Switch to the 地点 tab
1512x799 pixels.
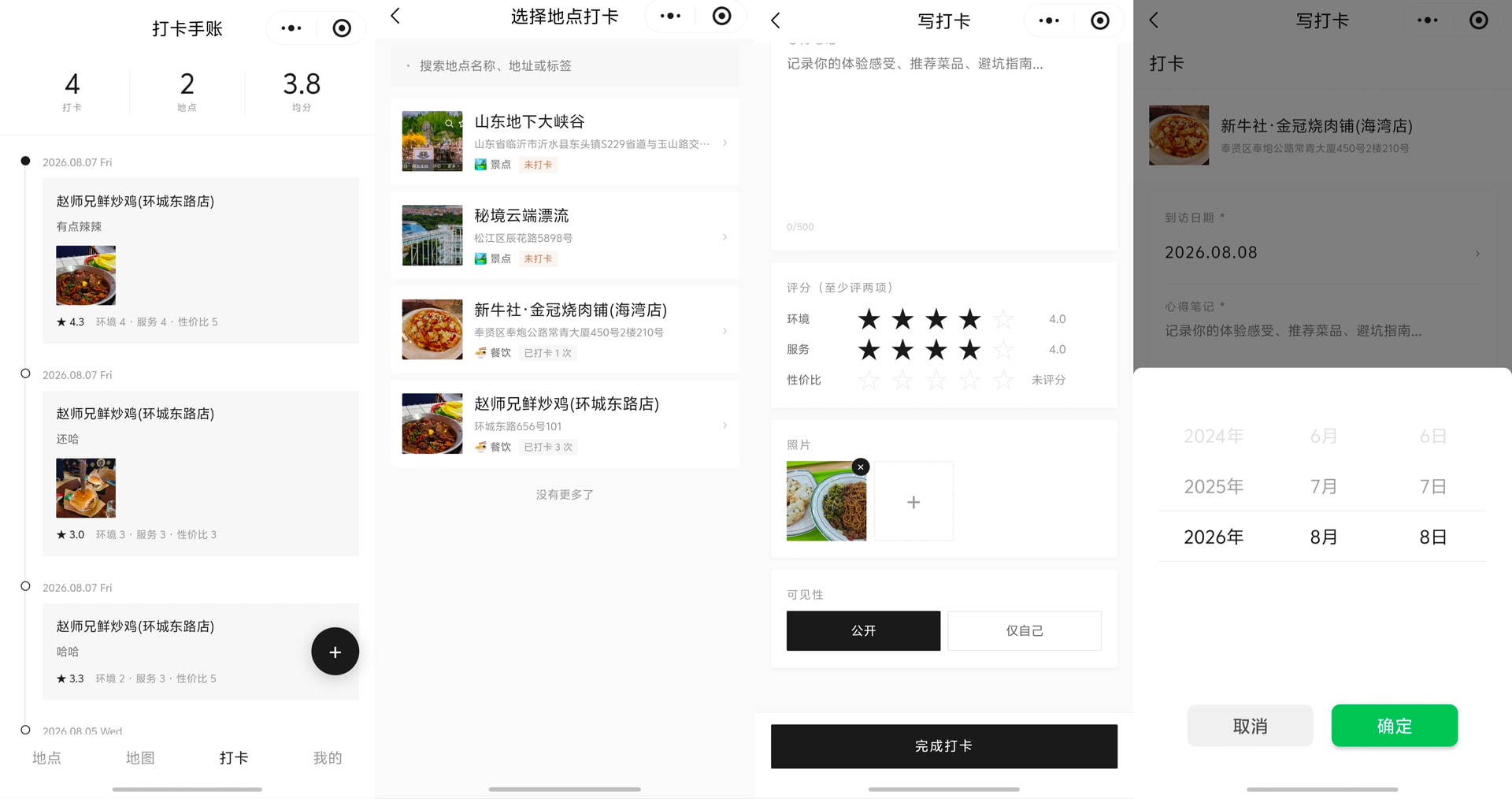[46, 757]
